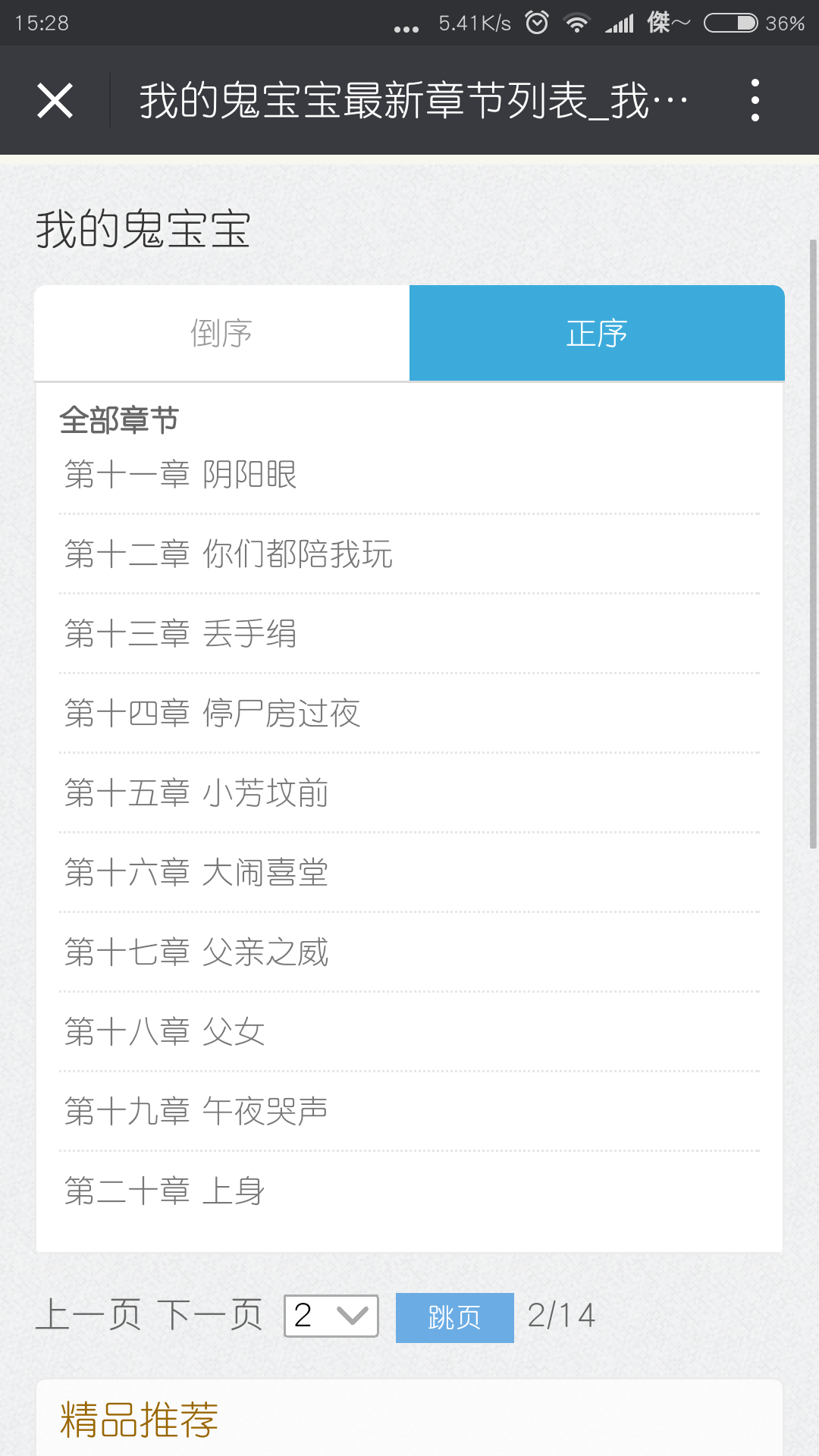Open chapter 第二十章 上身
Image resolution: width=819 pixels, height=1456 pixels.
point(165,1191)
